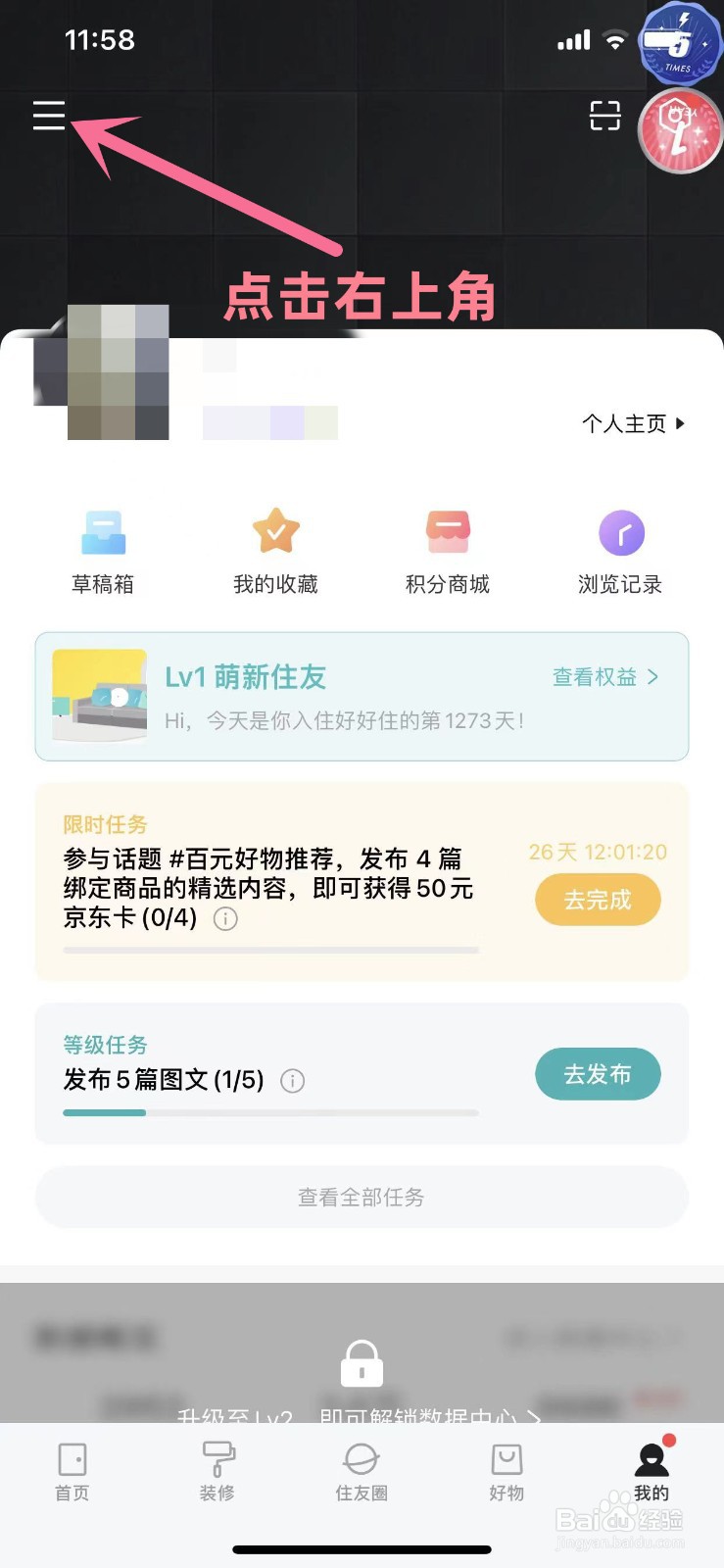724x1568 pixels.
Task: Open the scan QR code icon
Action: (x=604, y=116)
